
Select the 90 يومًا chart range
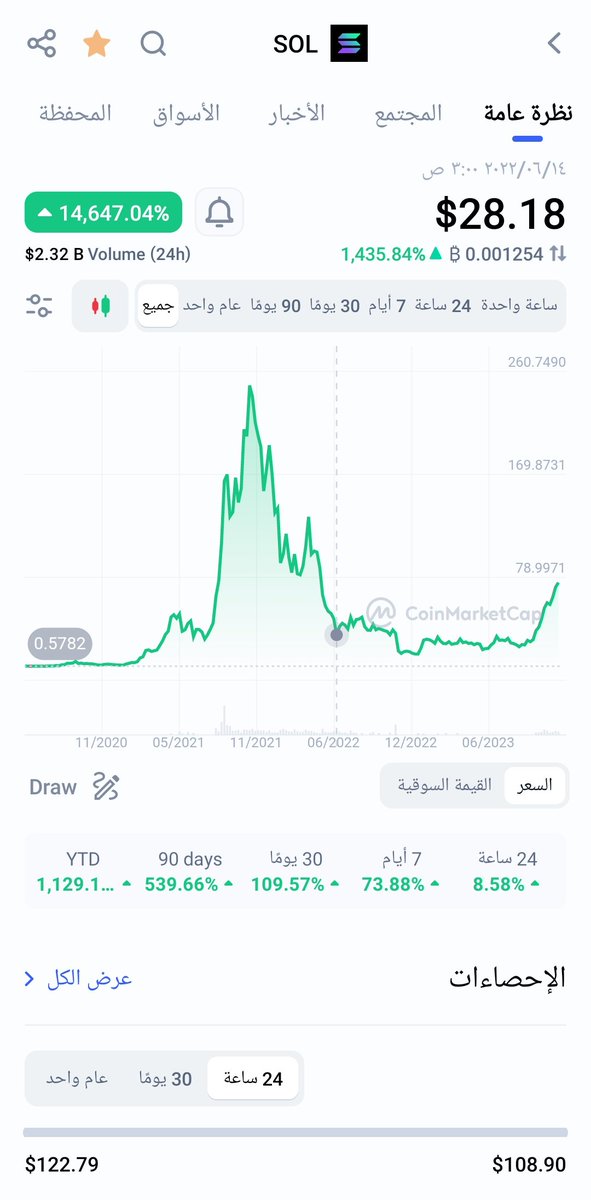click(x=290, y=305)
